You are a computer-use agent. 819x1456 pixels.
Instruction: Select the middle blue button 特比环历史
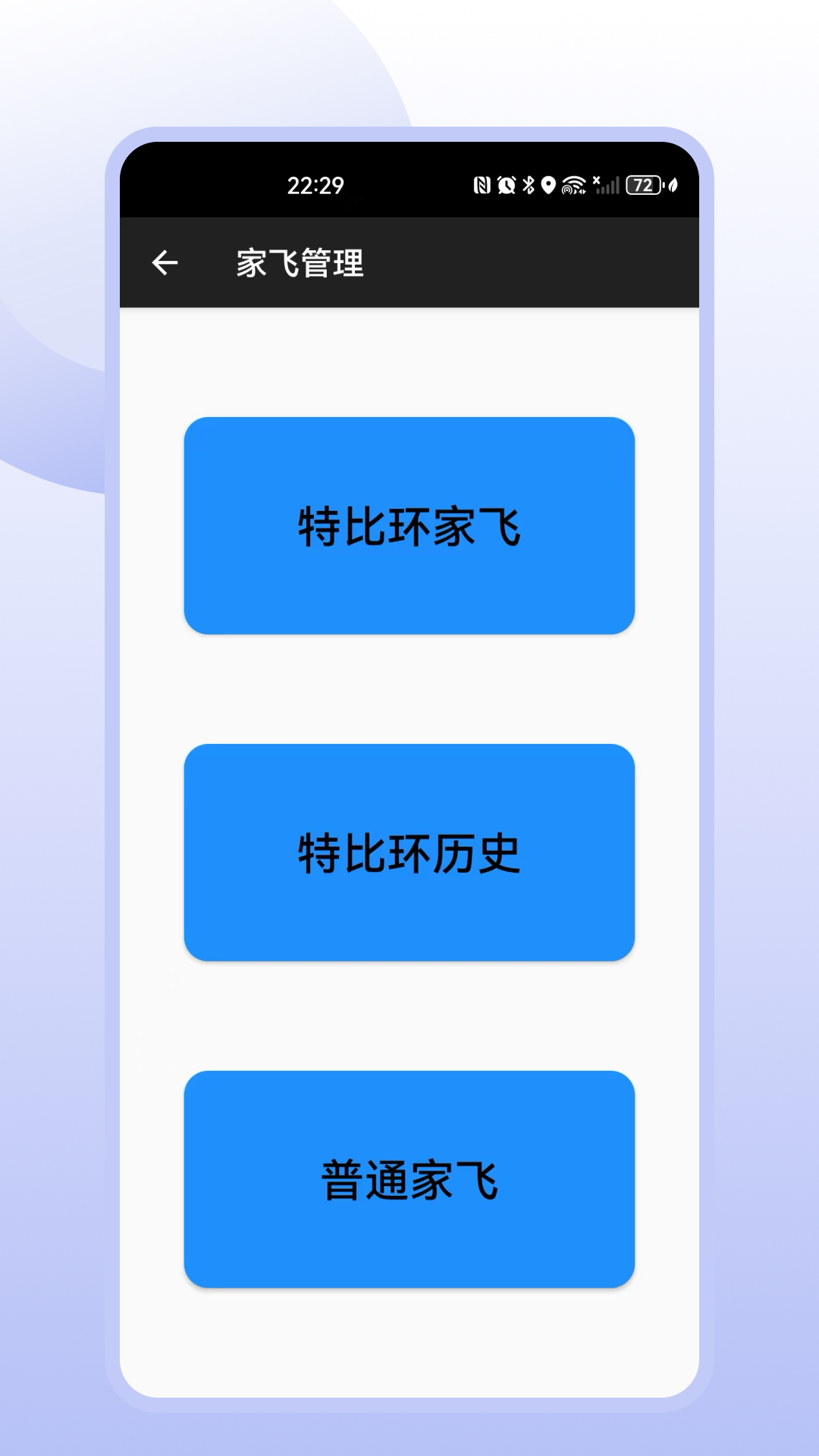pyautogui.click(x=409, y=851)
